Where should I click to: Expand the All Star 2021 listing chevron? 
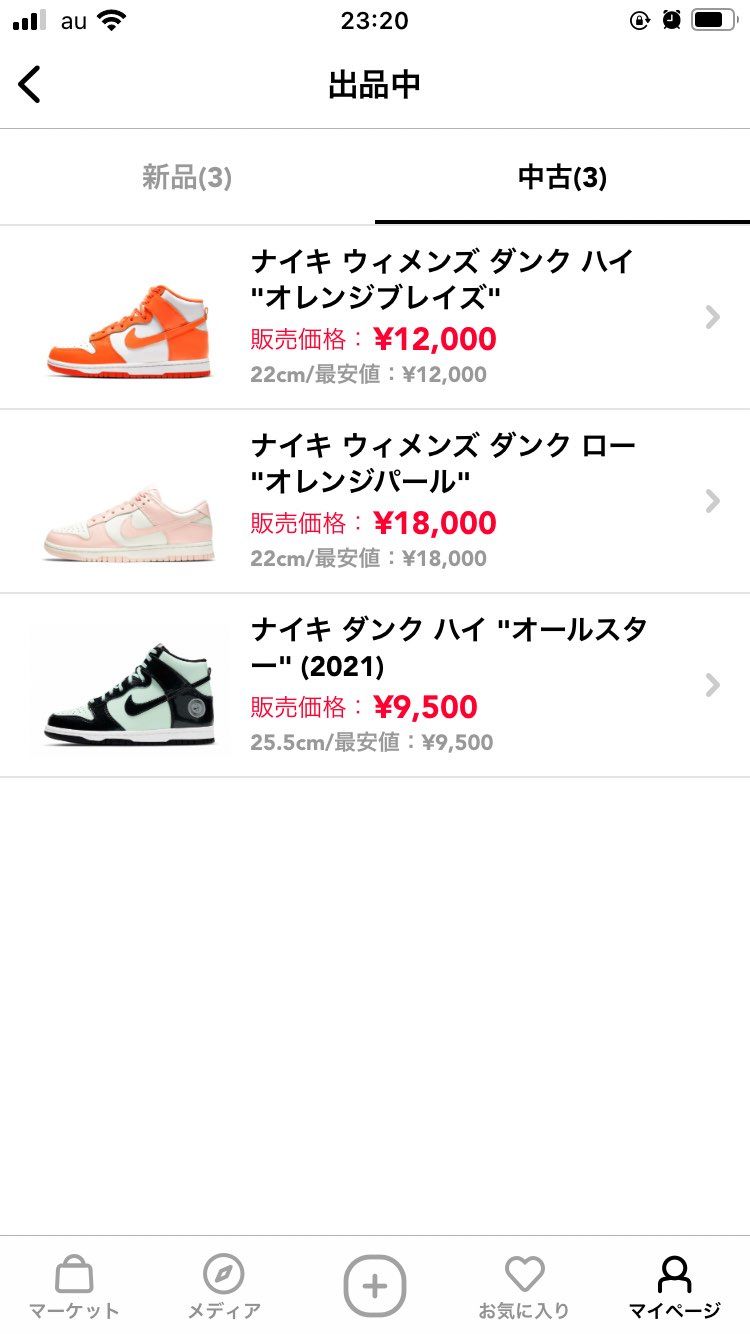pos(712,685)
